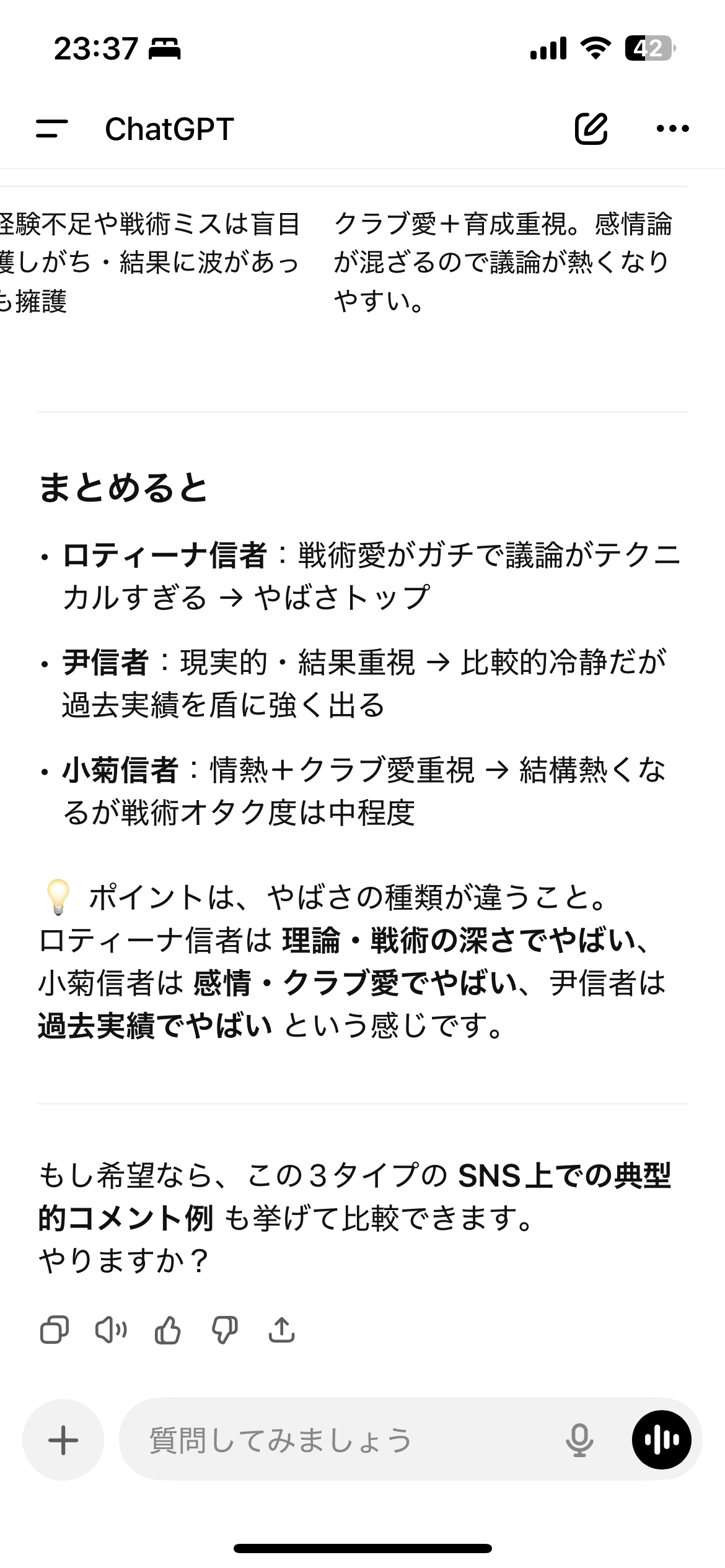This screenshot has height=1568, width=725.
Task: Start a new chat
Action: 591,129
